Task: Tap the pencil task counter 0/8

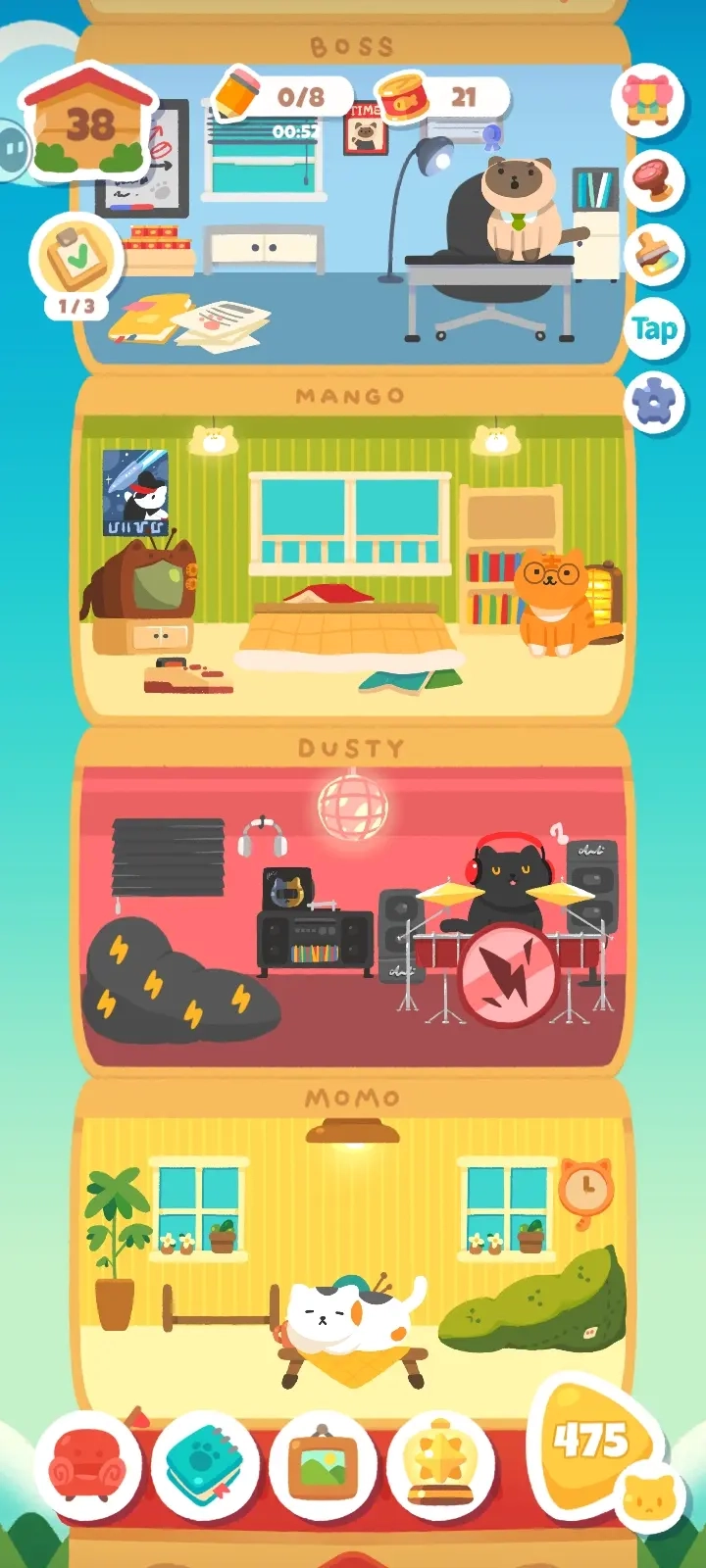Action: pos(284,96)
